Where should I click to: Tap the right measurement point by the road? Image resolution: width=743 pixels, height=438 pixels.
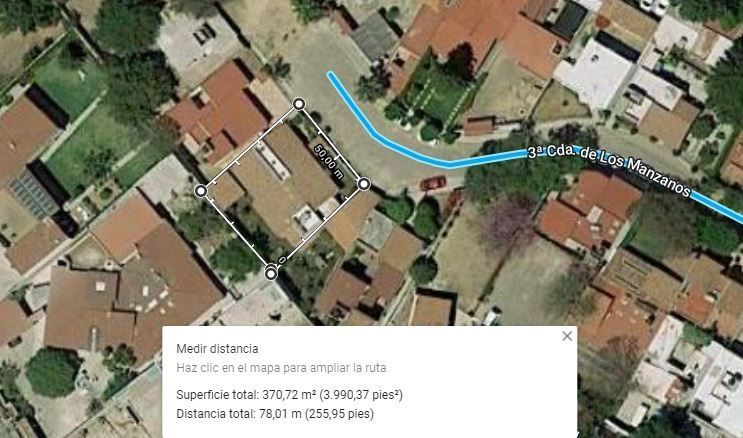click(x=363, y=184)
